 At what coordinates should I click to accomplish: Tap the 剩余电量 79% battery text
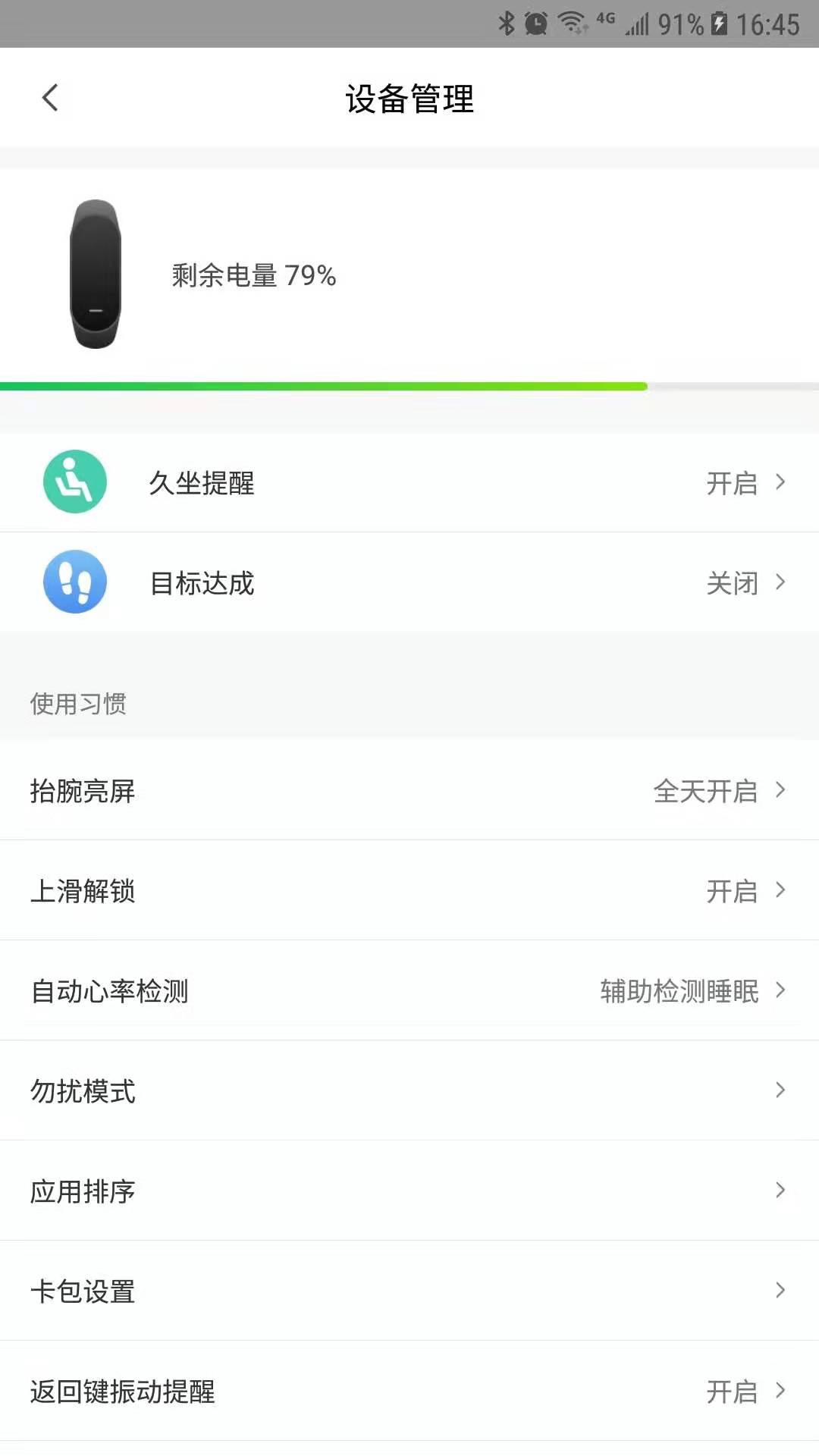pyautogui.click(x=253, y=275)
